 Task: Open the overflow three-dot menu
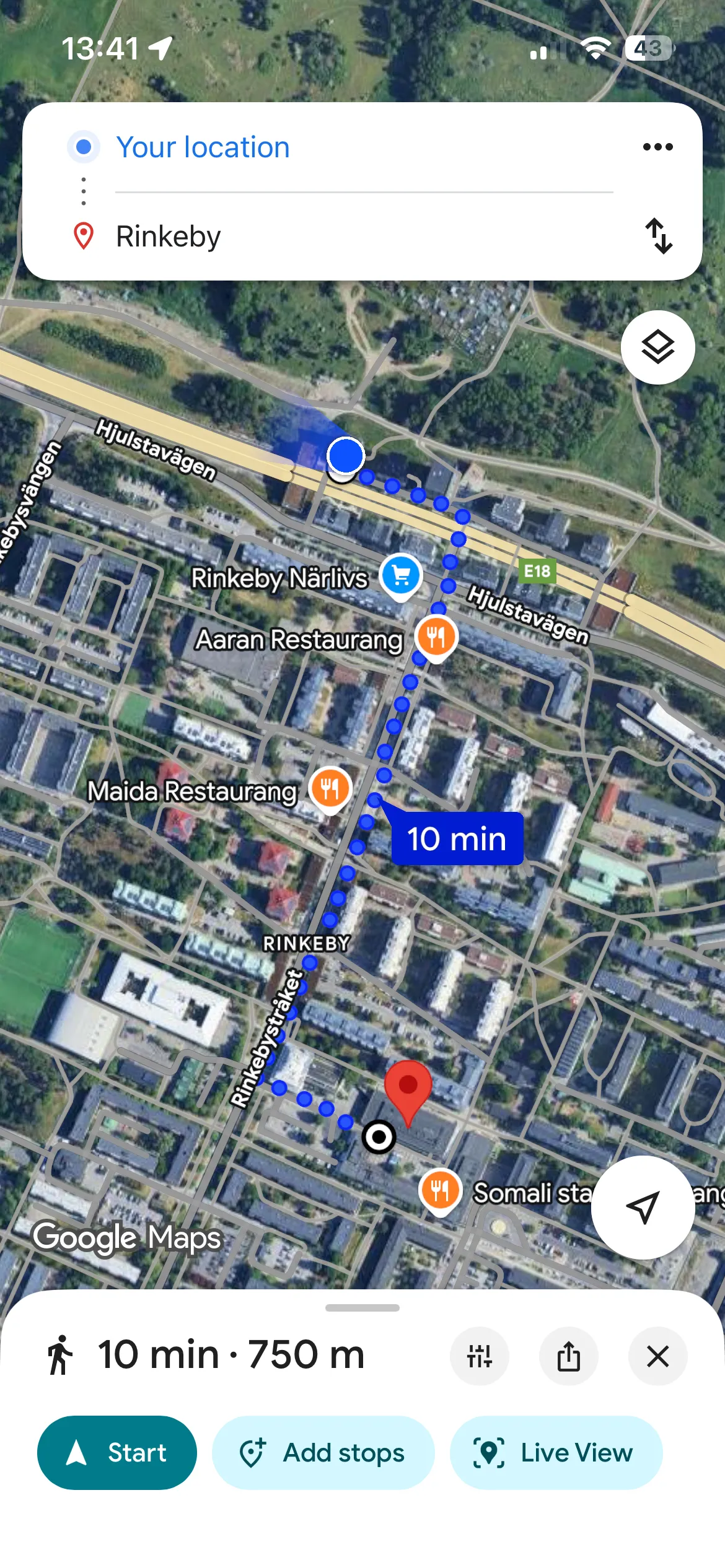[x=657, y=146]
